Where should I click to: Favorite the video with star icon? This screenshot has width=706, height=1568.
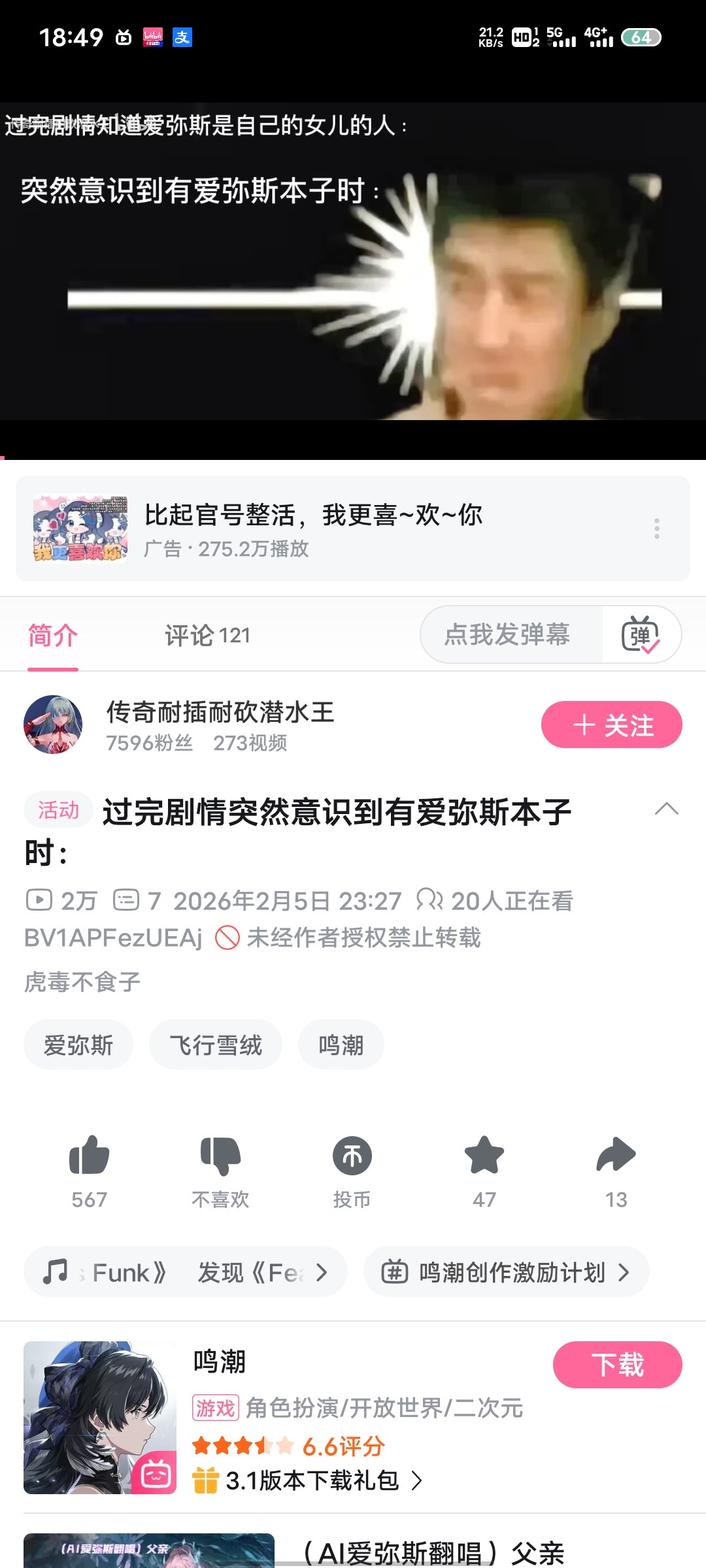(x=484, y=1156)
